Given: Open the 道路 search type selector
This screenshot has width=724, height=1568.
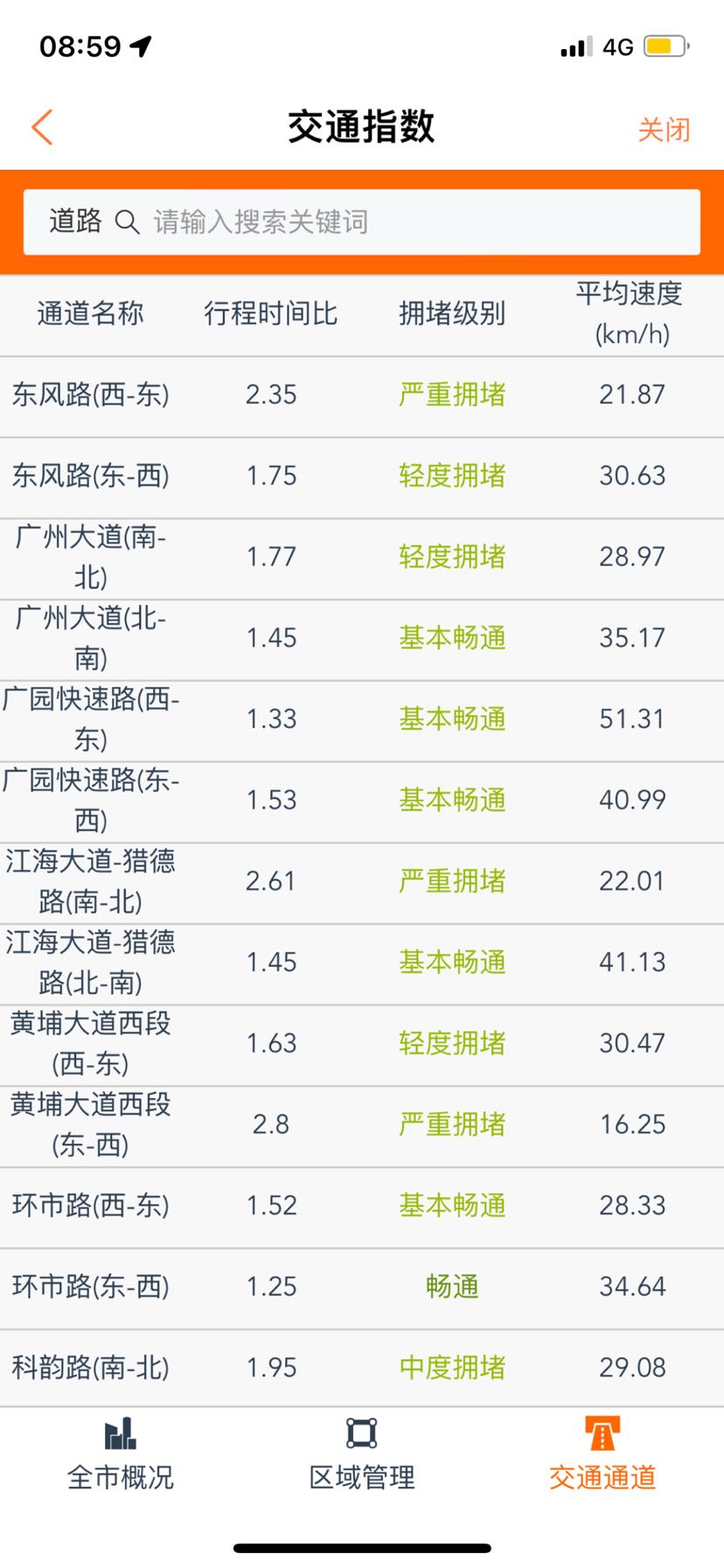Looking at the screenshot, I should [x=75, y=221].
